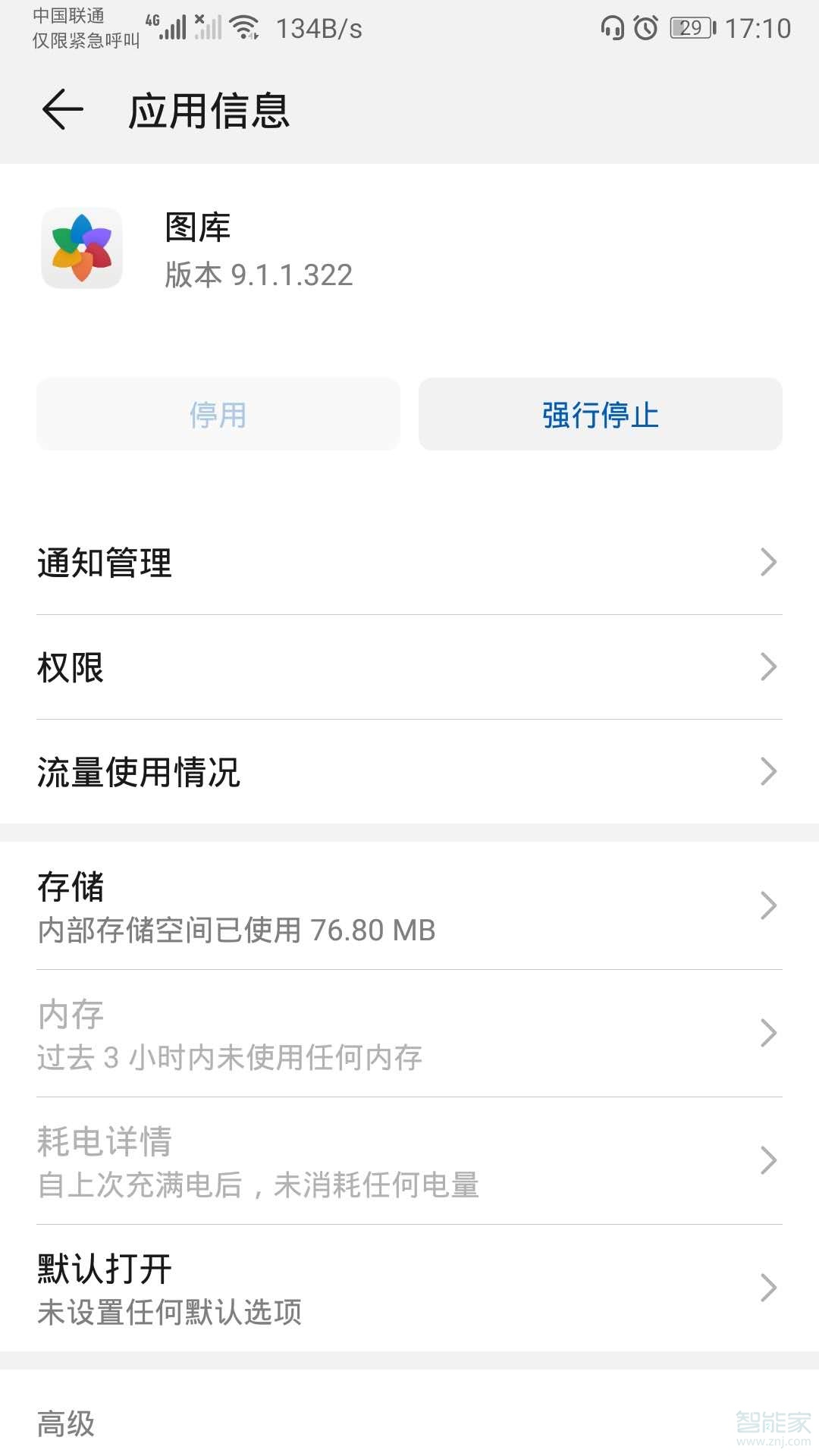Tap the back arrow on 应用信息 page
The height and width of the screenshot is (1456, 819).
coord(62,111)
